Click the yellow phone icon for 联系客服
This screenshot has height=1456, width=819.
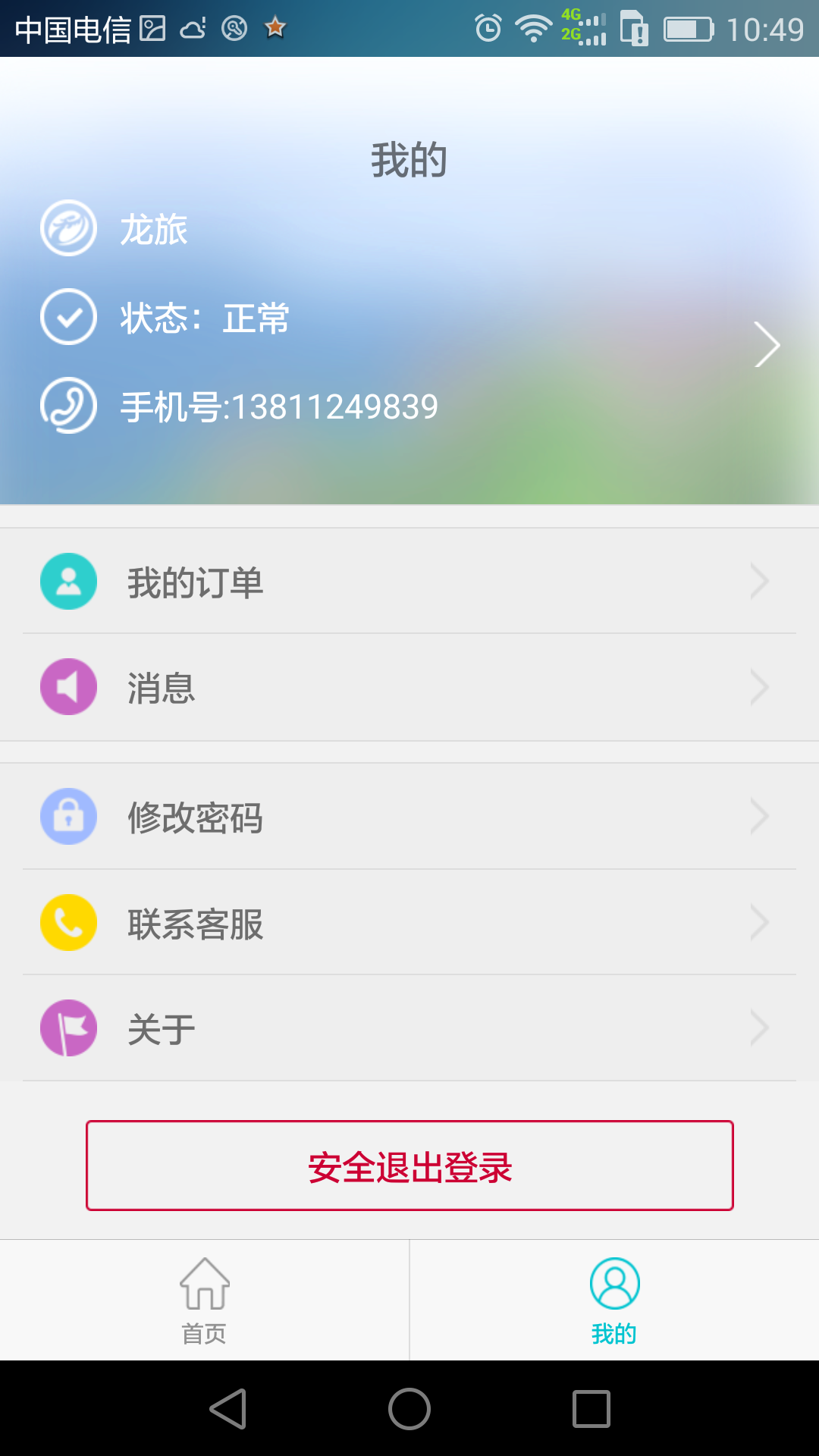[68, 922]
